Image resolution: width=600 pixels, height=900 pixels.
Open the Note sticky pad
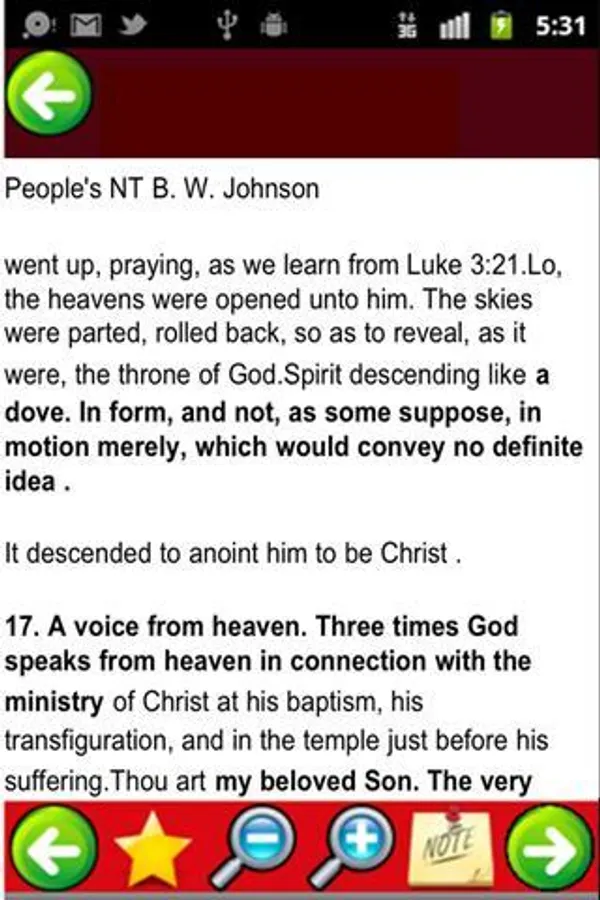click(451, 850)
